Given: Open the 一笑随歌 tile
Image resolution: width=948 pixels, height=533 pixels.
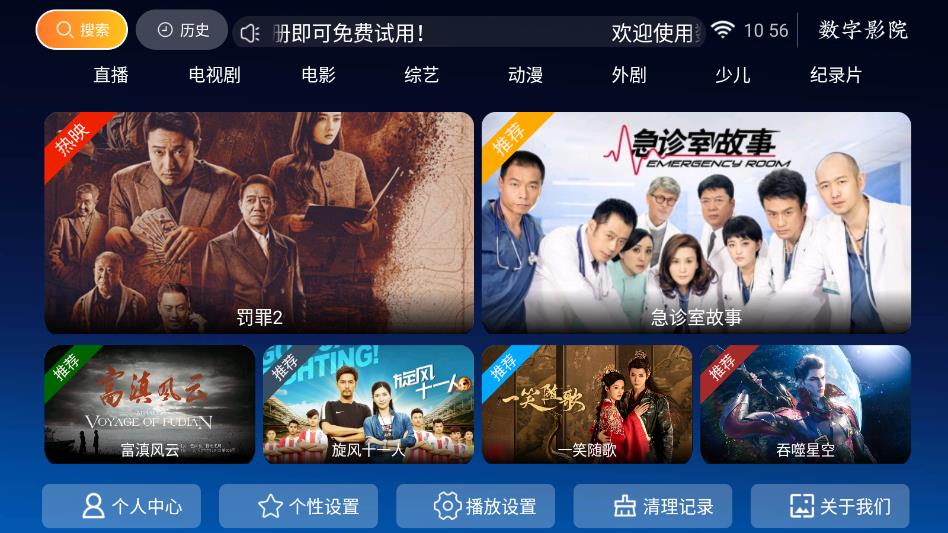Looking at the screenshot, I should [587, 404].
